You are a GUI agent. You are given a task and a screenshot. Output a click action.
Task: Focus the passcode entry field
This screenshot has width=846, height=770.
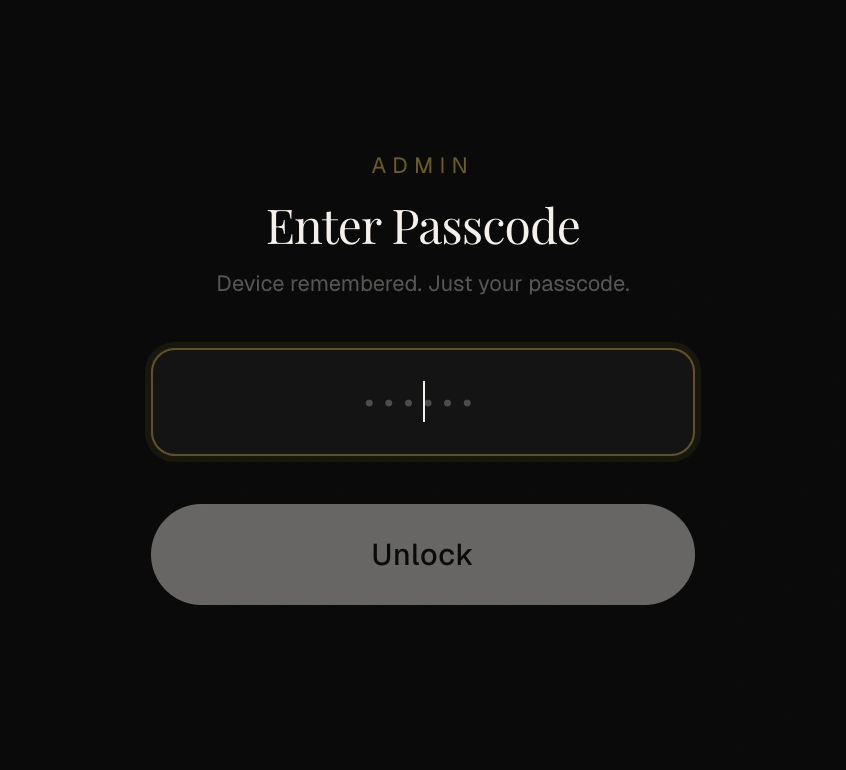pyautogui.click(x=422, y=402)
